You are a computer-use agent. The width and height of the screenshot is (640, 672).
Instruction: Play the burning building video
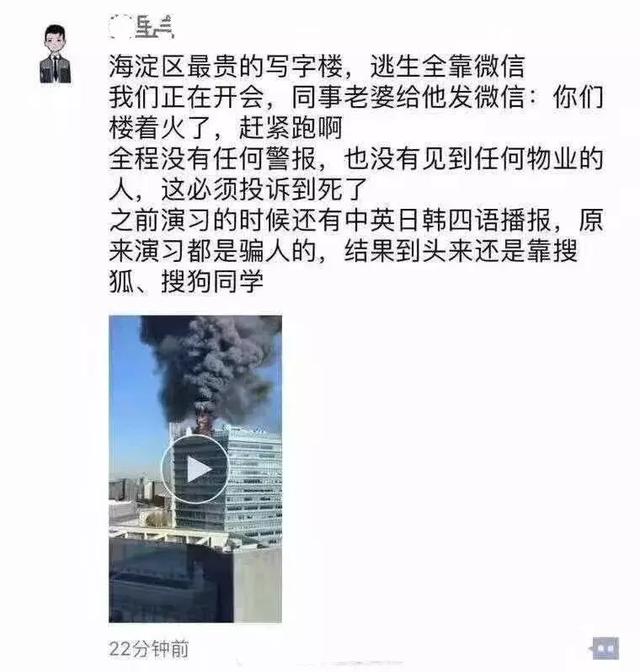tap(195, 469)
